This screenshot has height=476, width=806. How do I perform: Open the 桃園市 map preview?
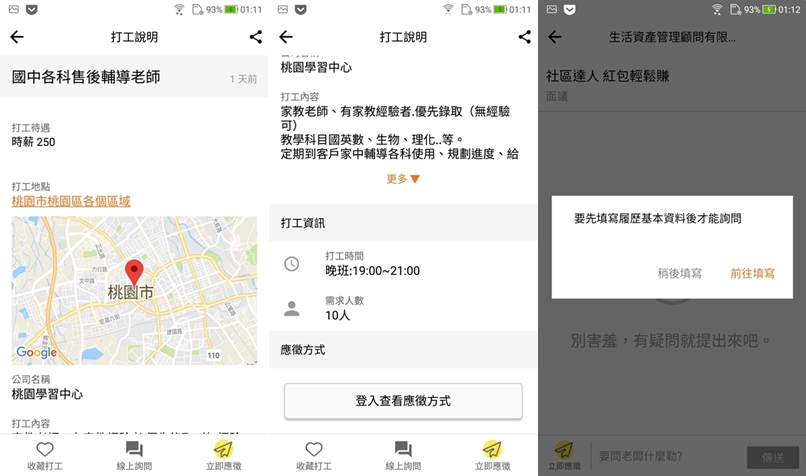(x=134, y=289)
